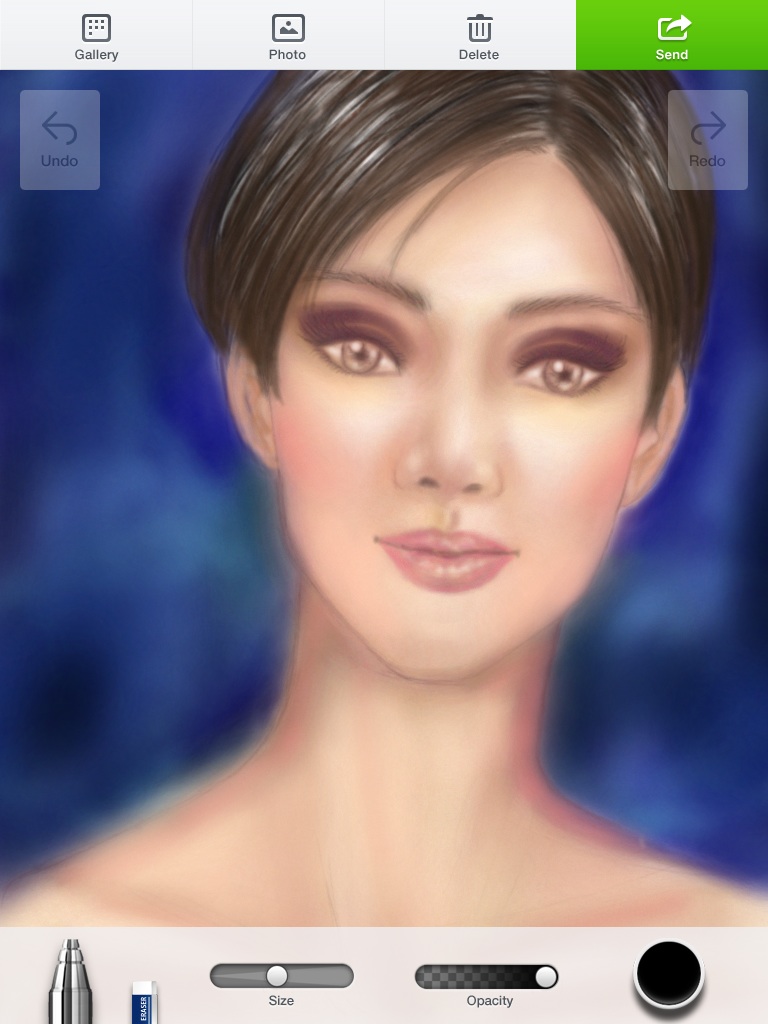Select the pen tool
The width and height of the screenshot is (768, 1024).
[70, 982]
